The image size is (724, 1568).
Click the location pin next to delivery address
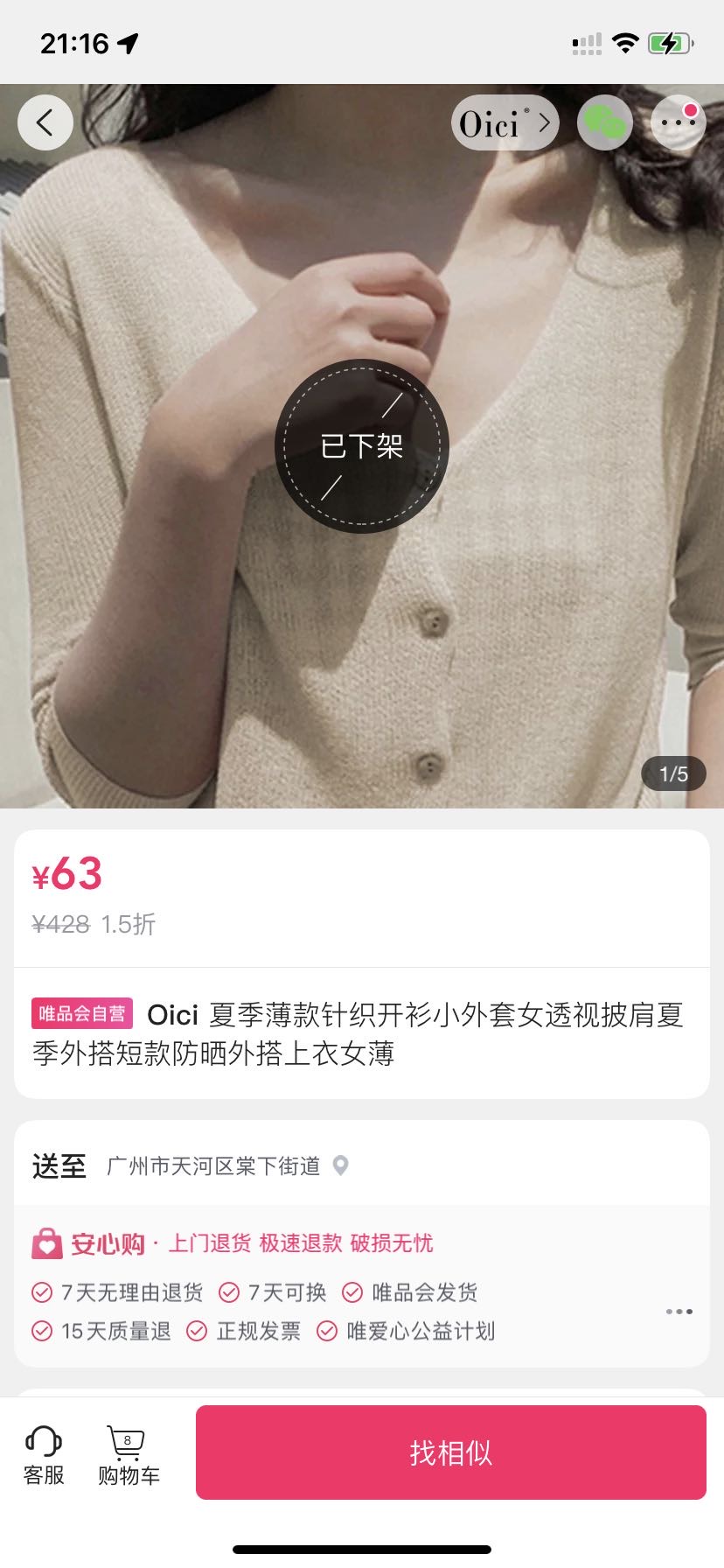pos(340,1166)
